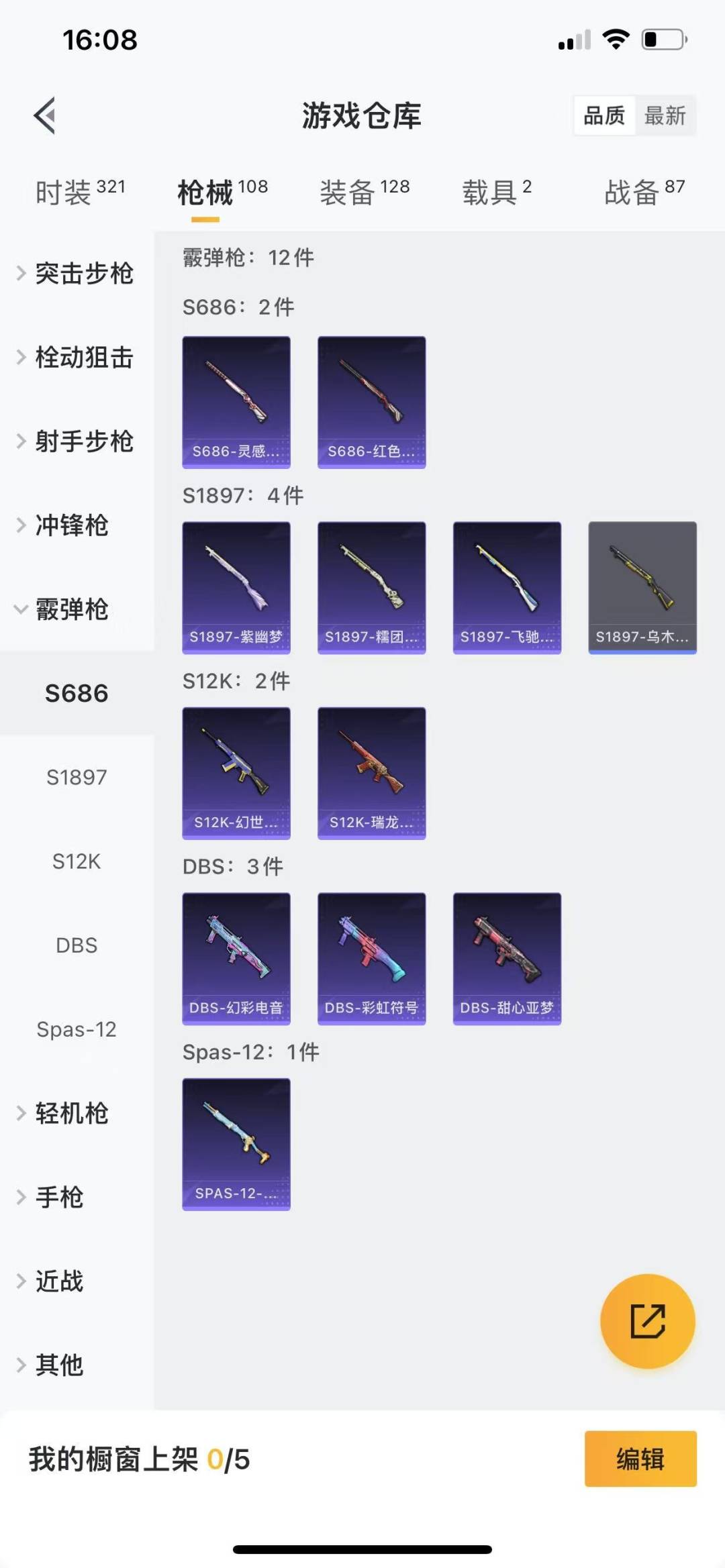Open the S1897-紫幽梦 skin tile

(236, 587)
